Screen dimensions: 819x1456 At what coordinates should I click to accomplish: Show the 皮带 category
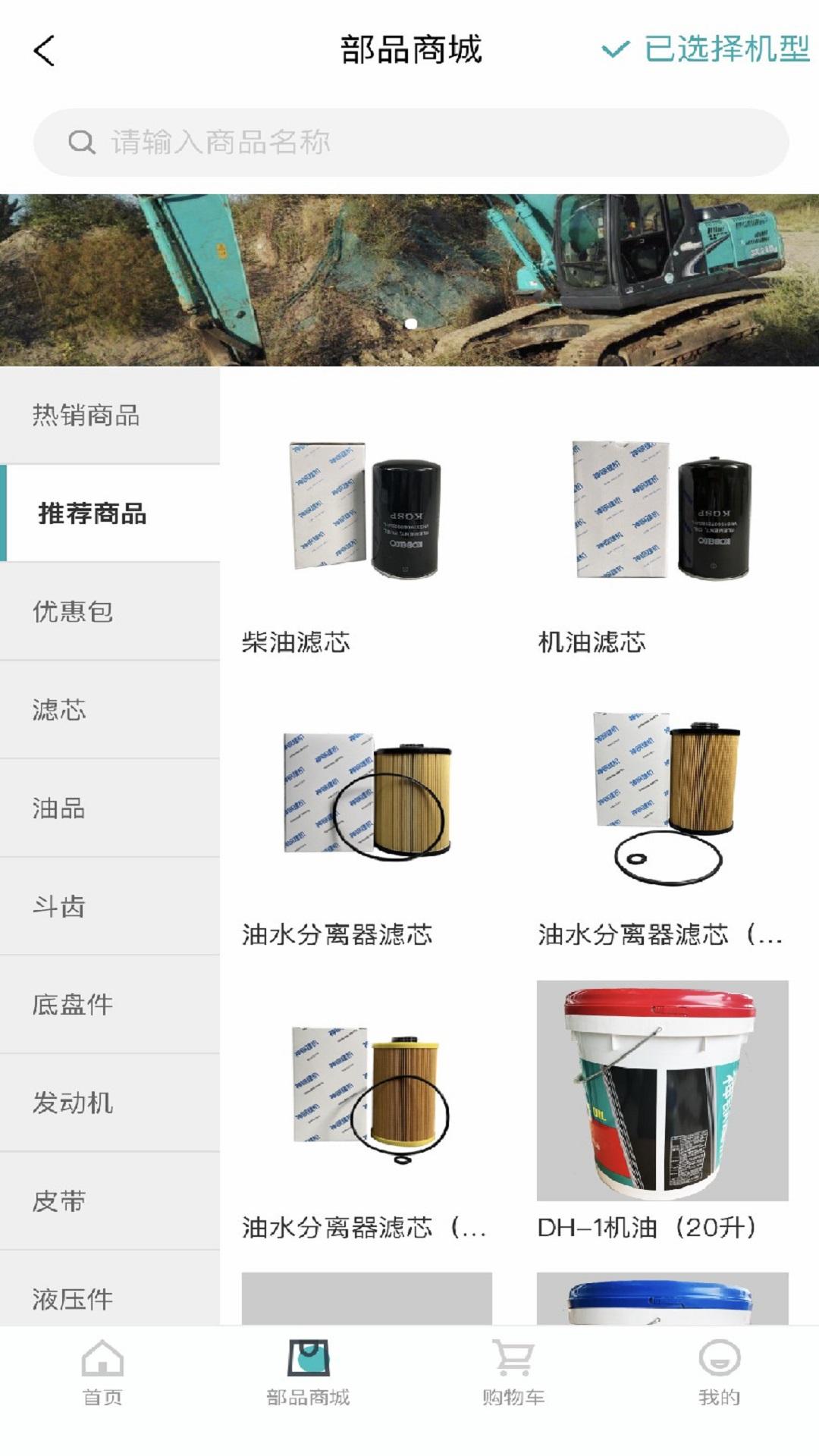point(110,1201)
